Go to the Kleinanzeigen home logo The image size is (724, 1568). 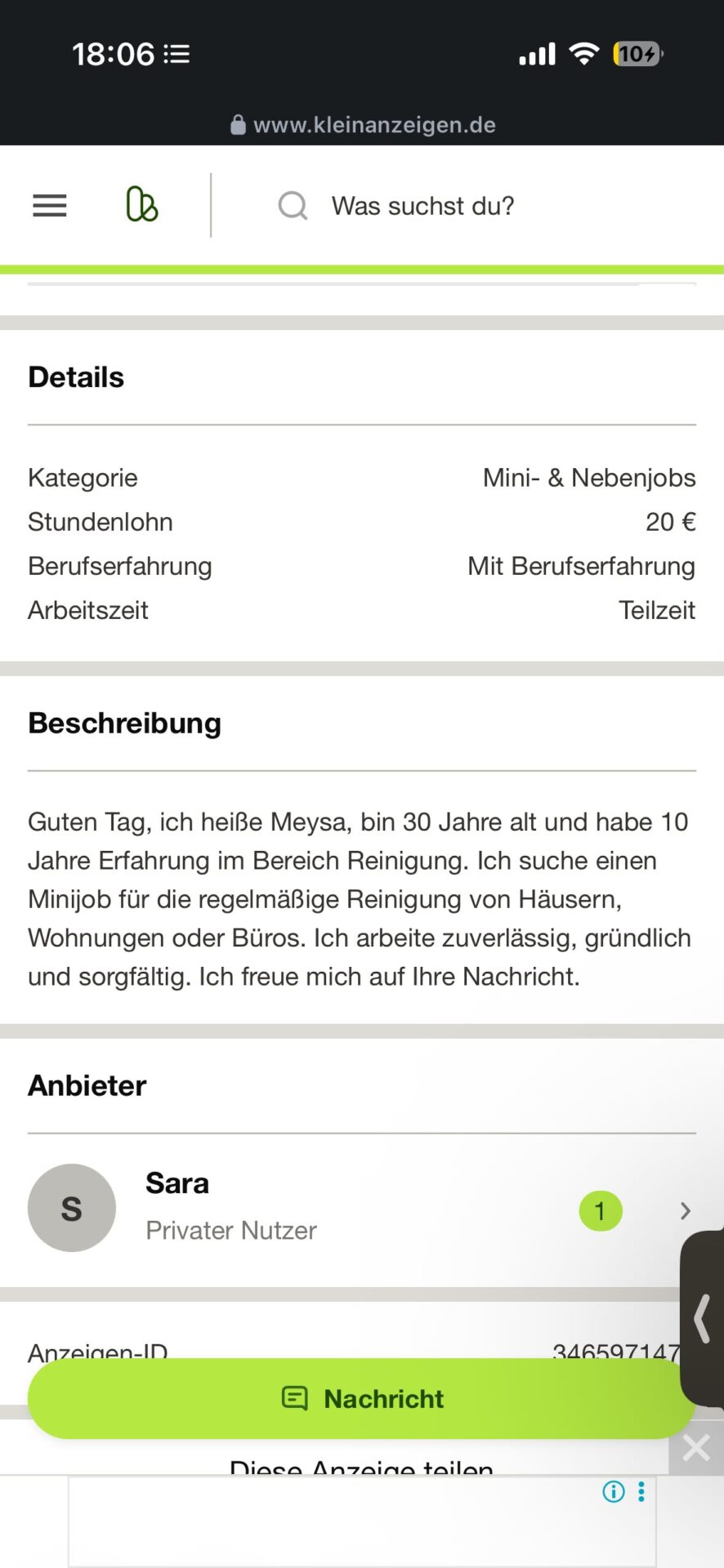142,204
